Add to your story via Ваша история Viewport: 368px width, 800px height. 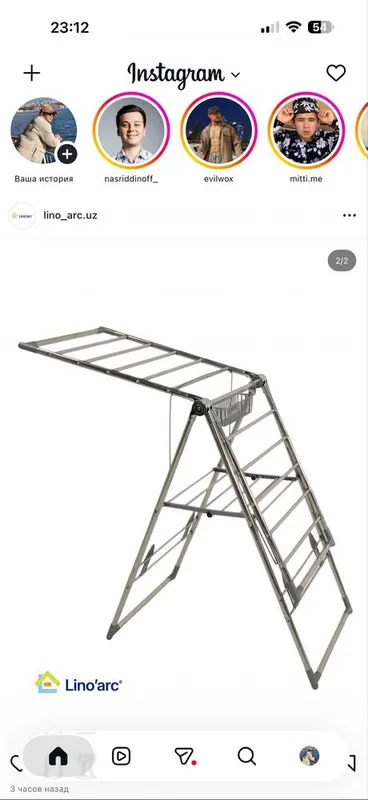click(44, 131)
